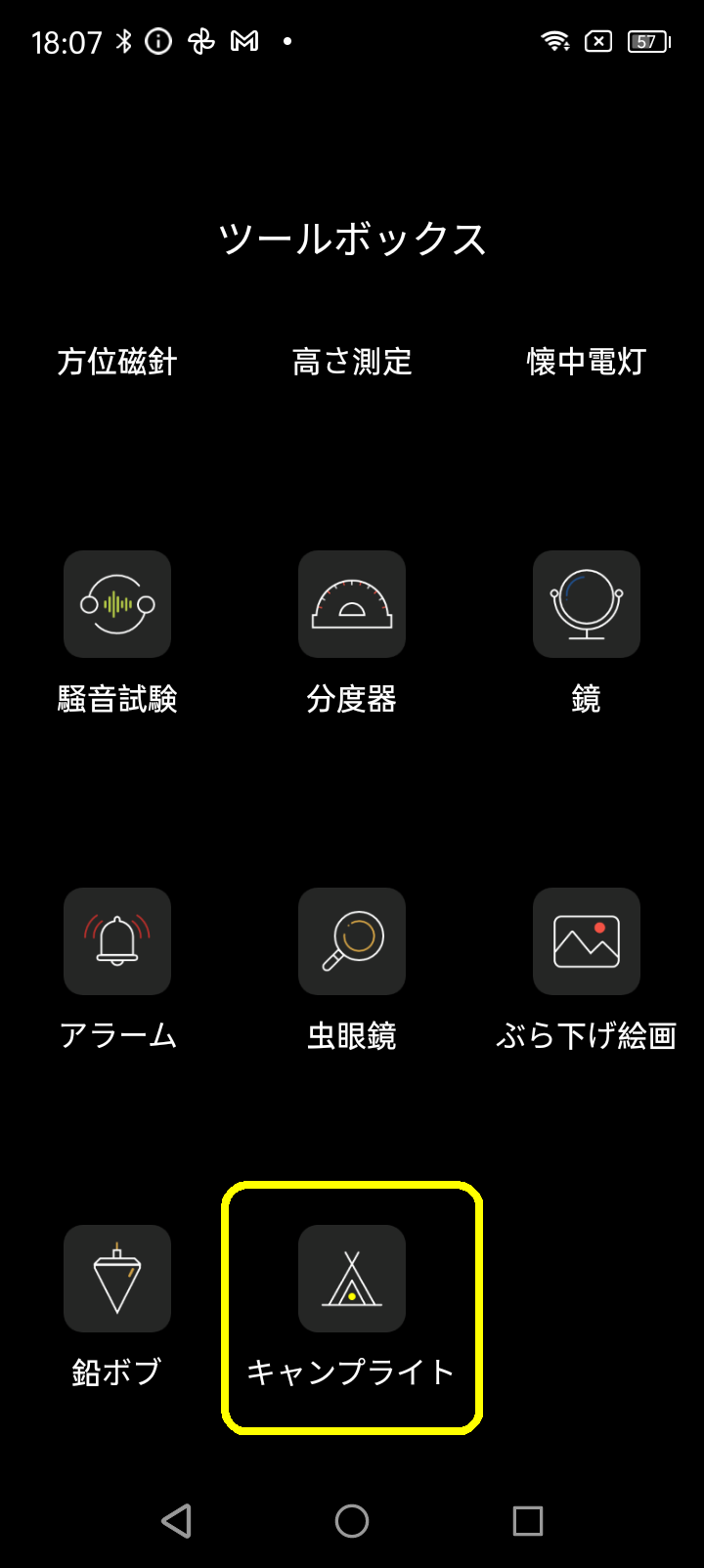Viewport: 704px width, 1568px height.
Task: Turn on the 懐中電灯 flashlight tool
Action: pos(587,362)
